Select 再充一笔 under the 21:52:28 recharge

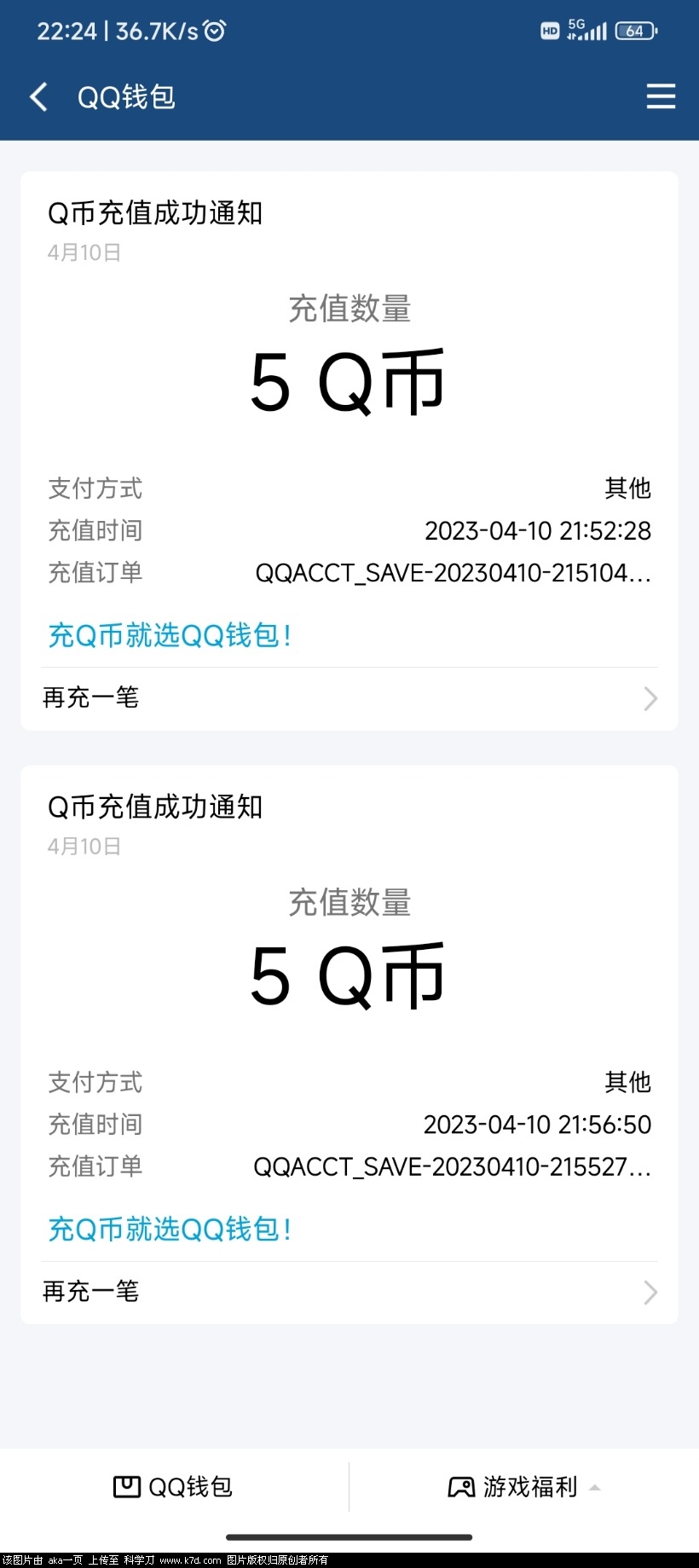click(349, 698)
